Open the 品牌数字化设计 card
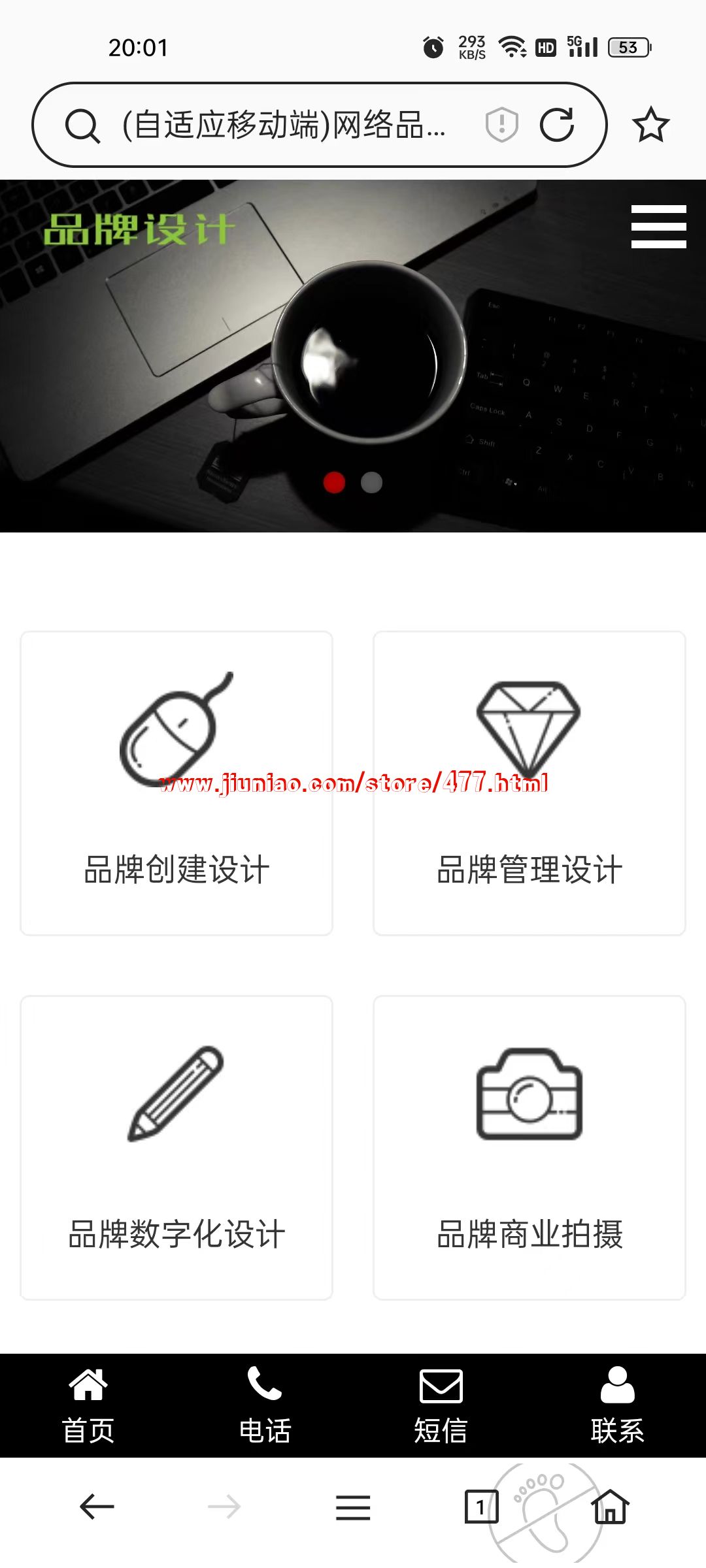 [176, 1148]
